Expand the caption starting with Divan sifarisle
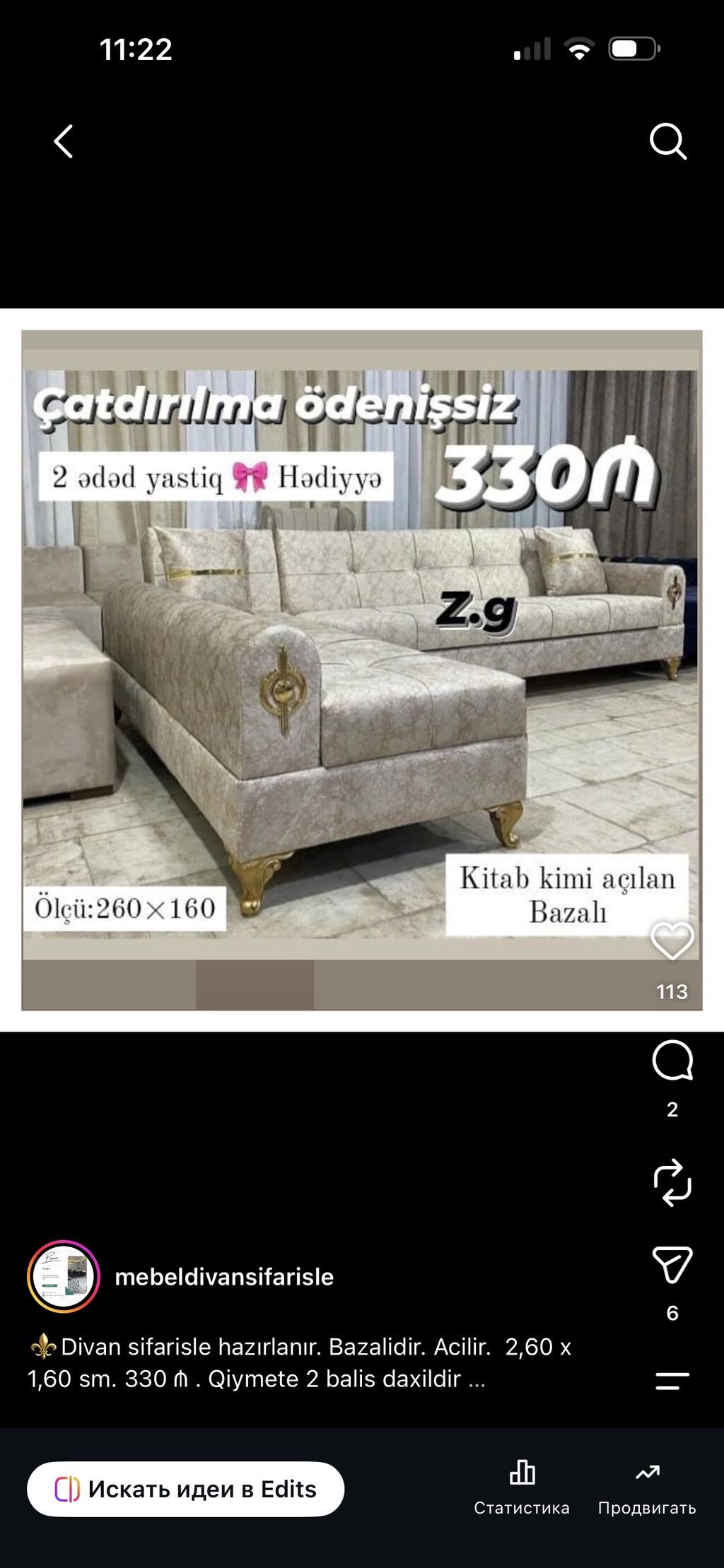724x1568 pixels. tap(300, 1362)
